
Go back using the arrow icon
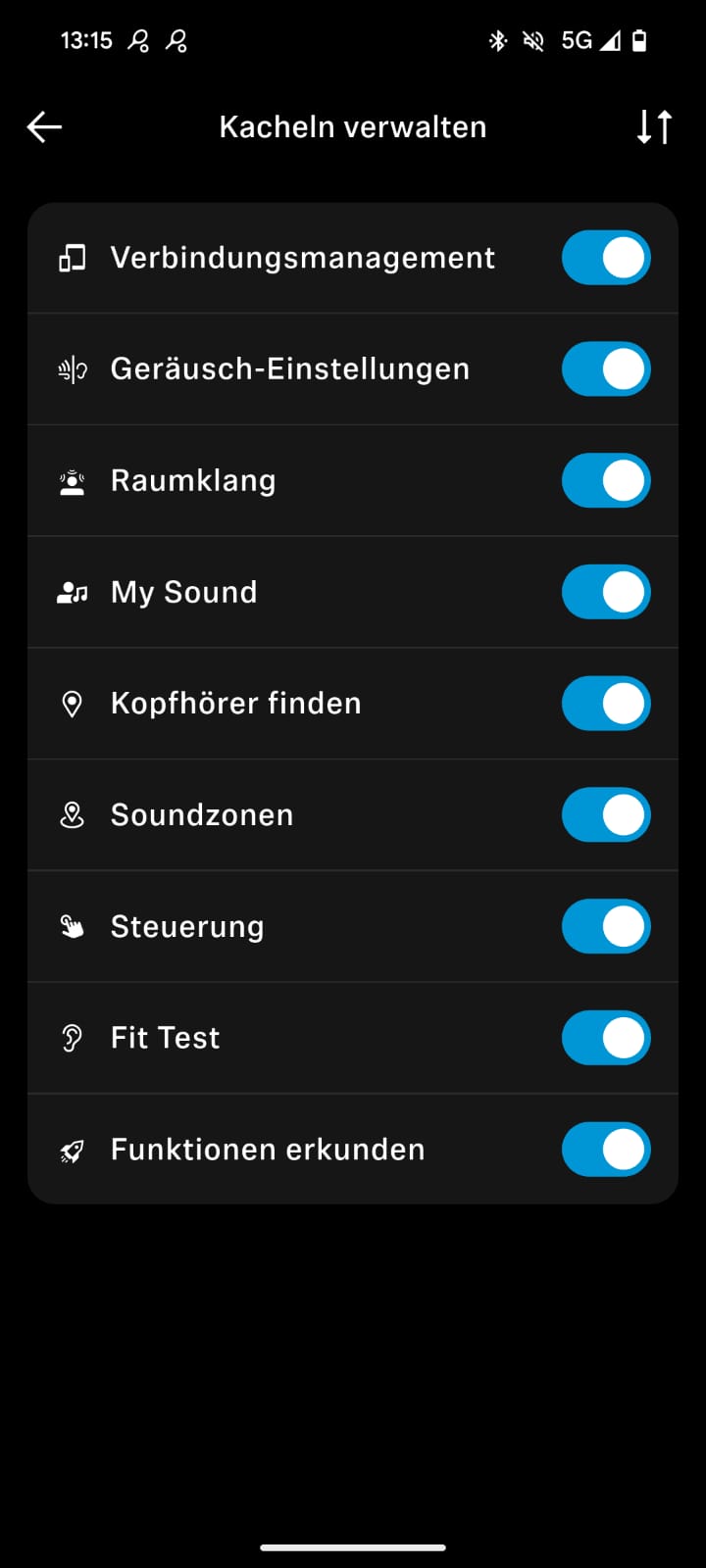(44, 126)
